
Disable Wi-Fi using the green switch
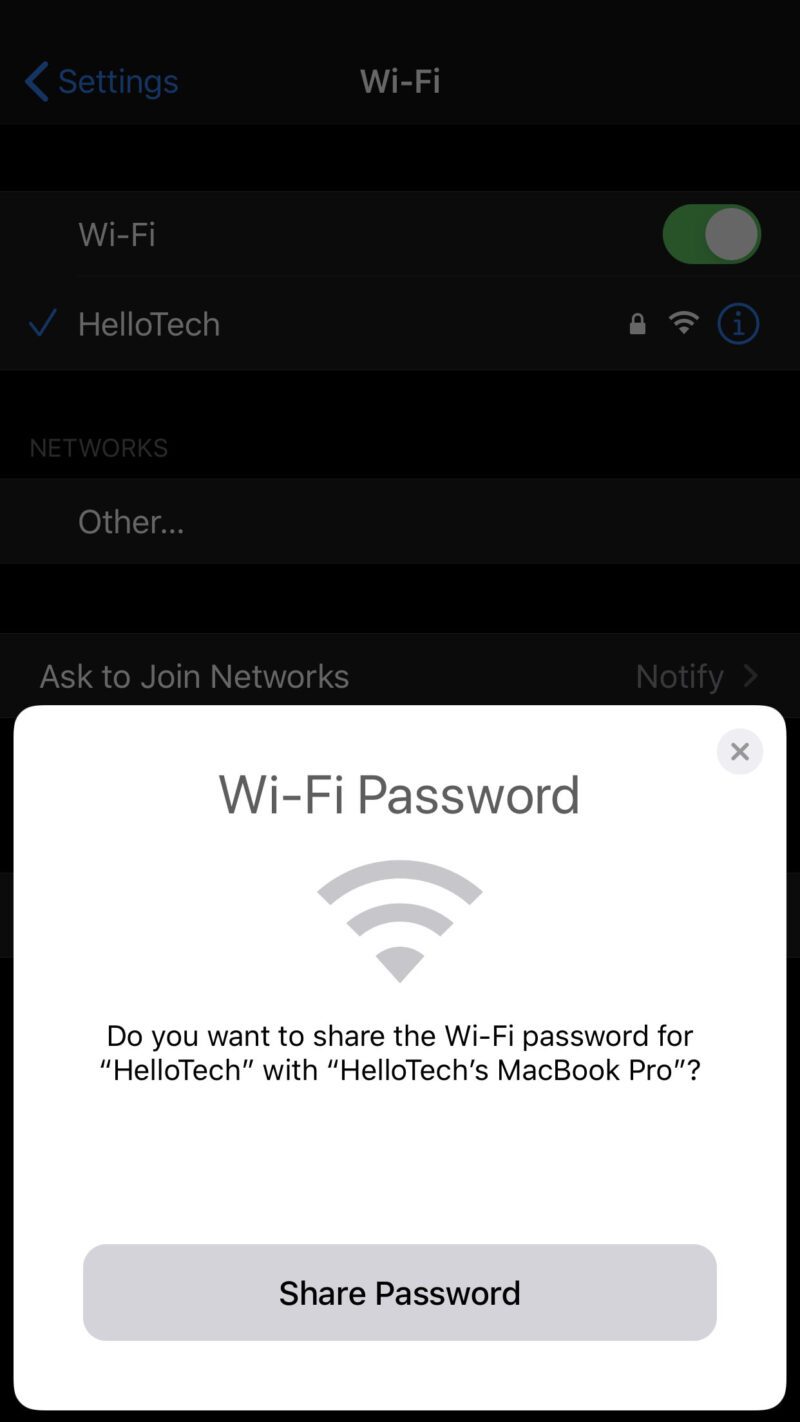[x=711, y=233]
